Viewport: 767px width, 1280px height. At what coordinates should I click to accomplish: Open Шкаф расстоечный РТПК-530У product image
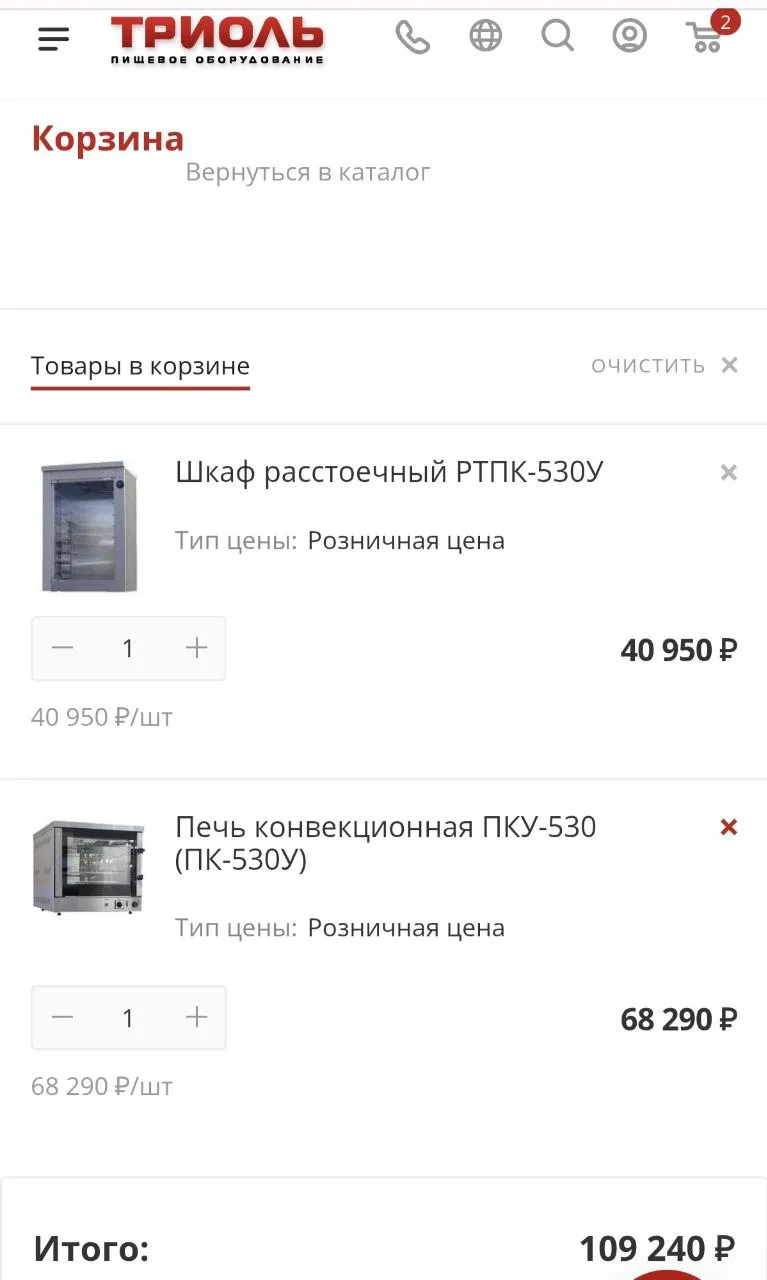click(x=89, y=526)
